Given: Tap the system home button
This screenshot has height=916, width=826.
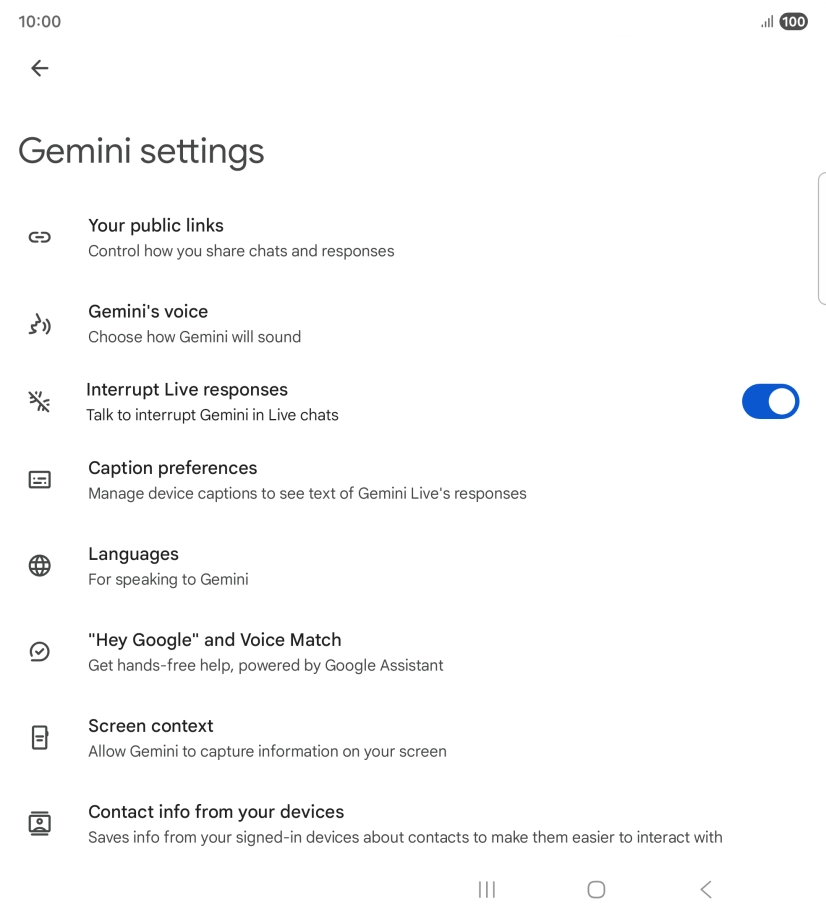Looking at the screenshot, I should pyautogui.click(x=596, y=889).
